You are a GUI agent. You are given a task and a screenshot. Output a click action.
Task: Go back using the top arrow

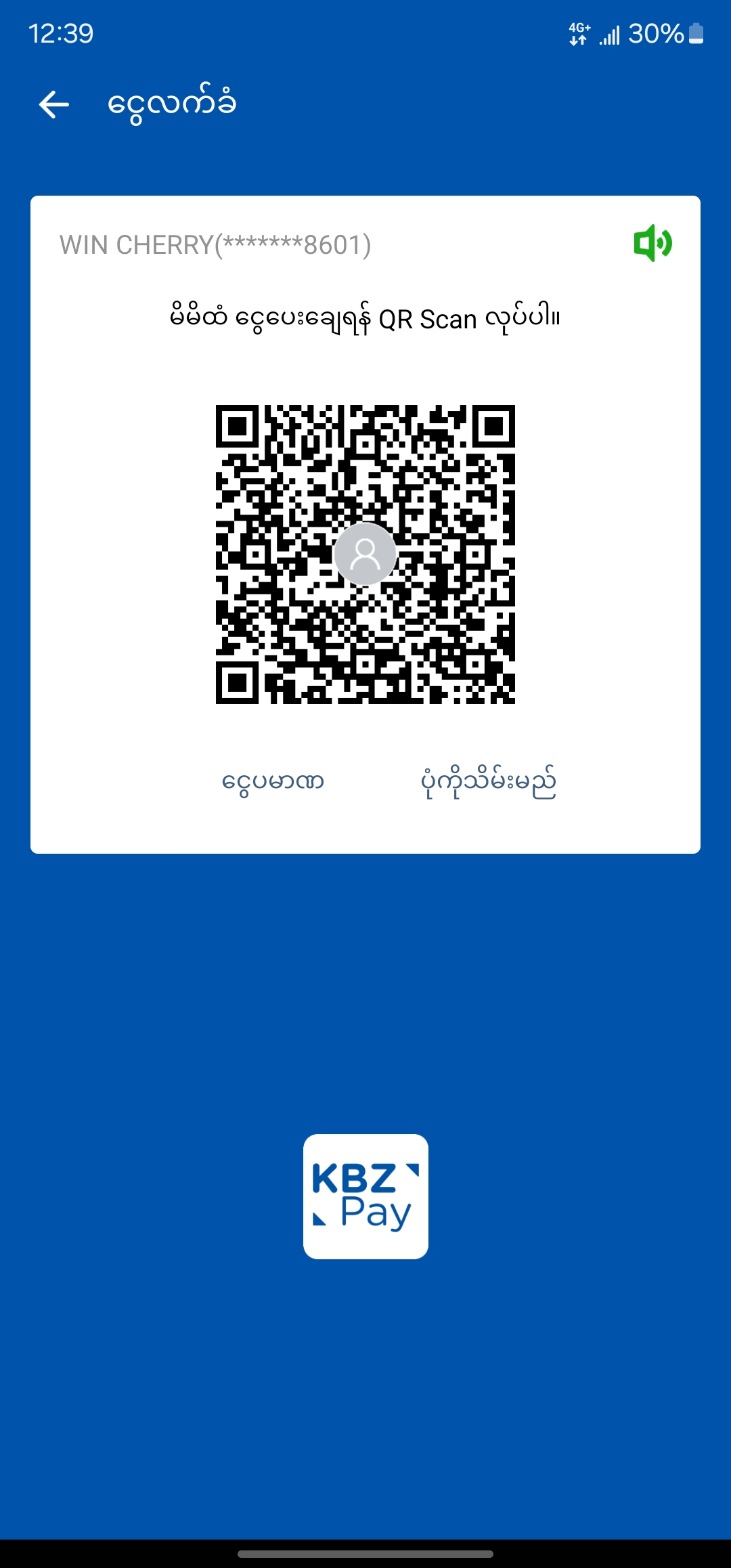coord(54,105)
